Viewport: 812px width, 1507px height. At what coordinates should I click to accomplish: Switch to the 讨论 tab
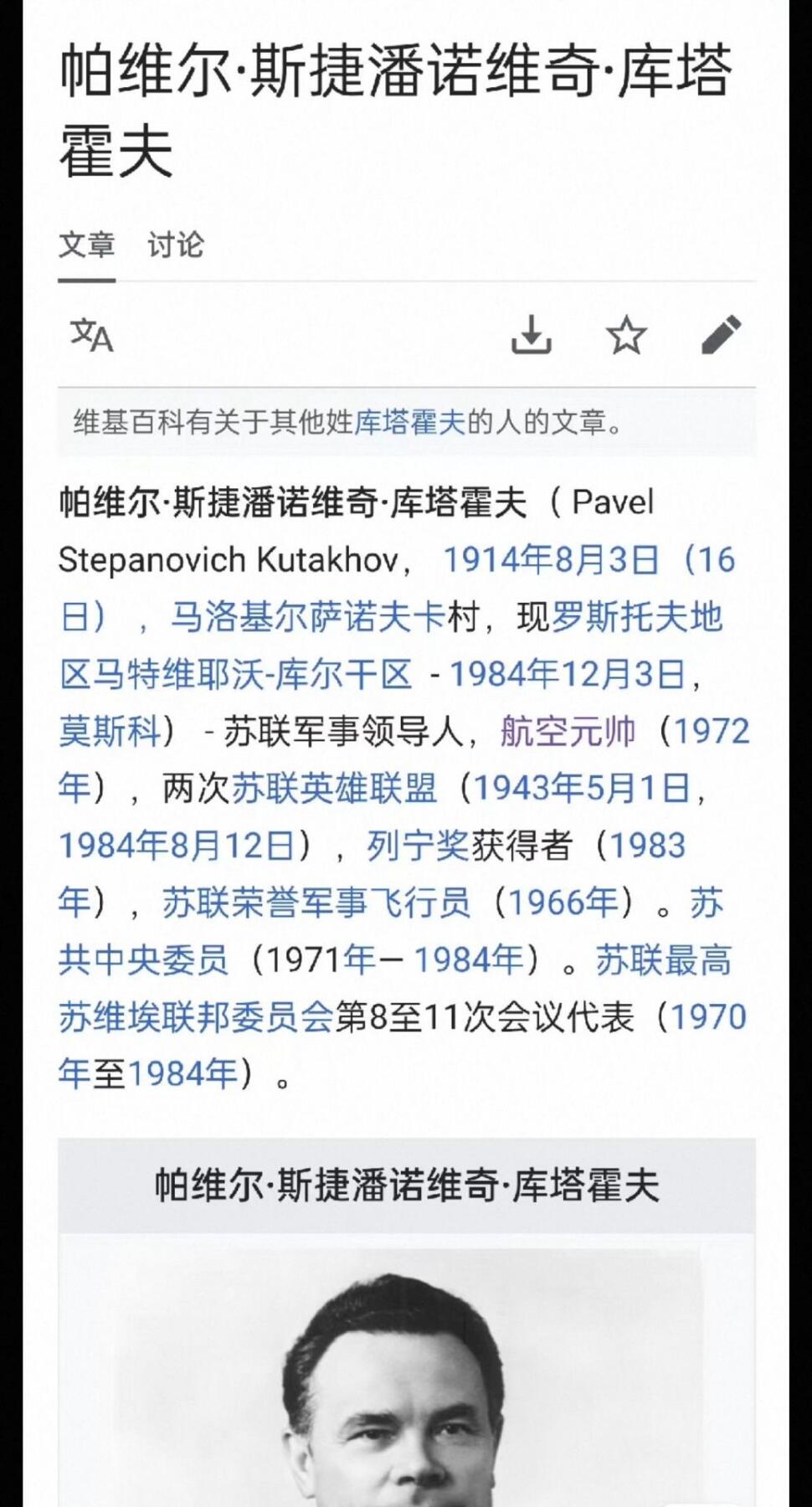click(x=176, y=247)
